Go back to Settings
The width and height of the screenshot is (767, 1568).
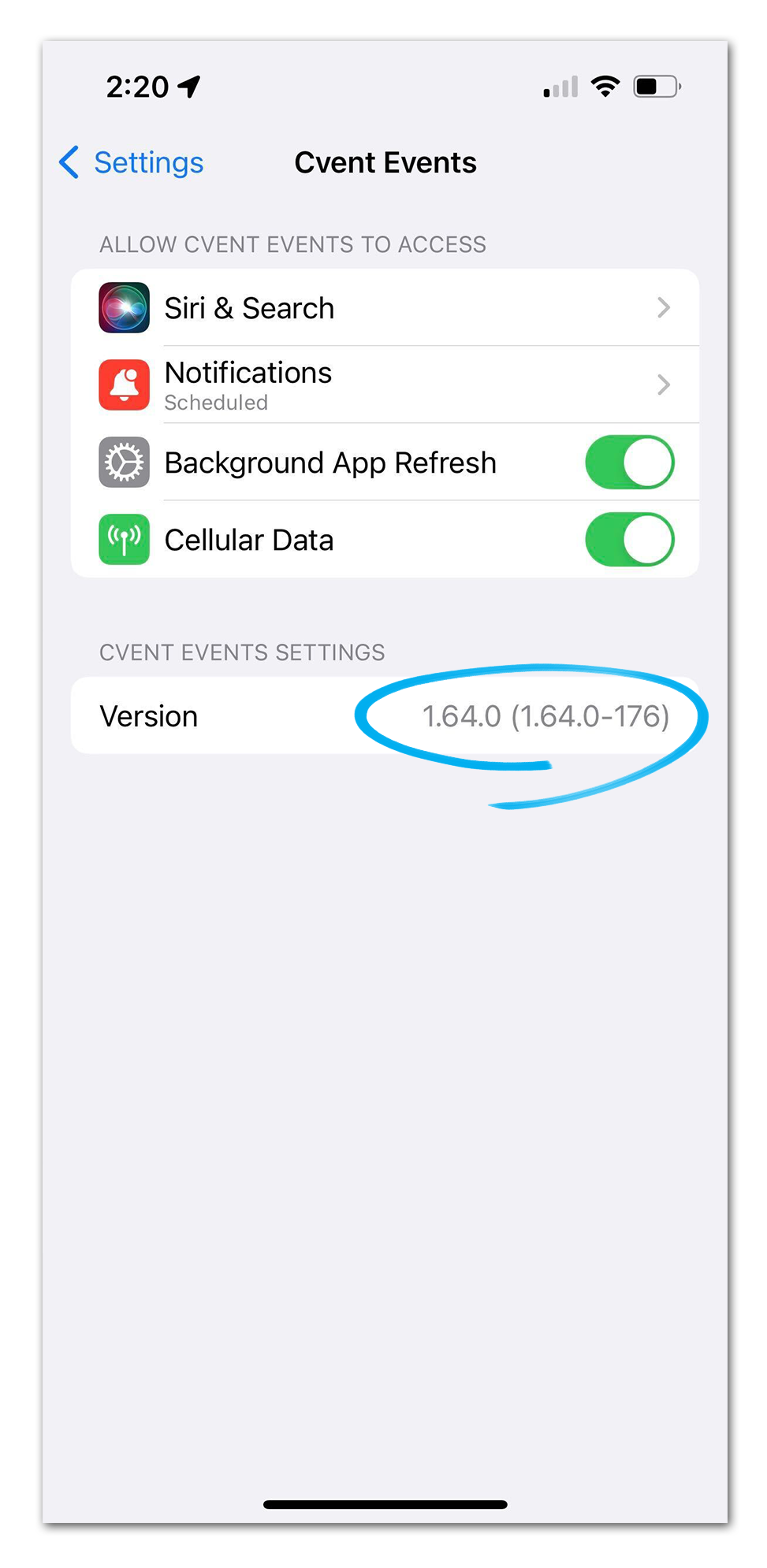point(132,163)
